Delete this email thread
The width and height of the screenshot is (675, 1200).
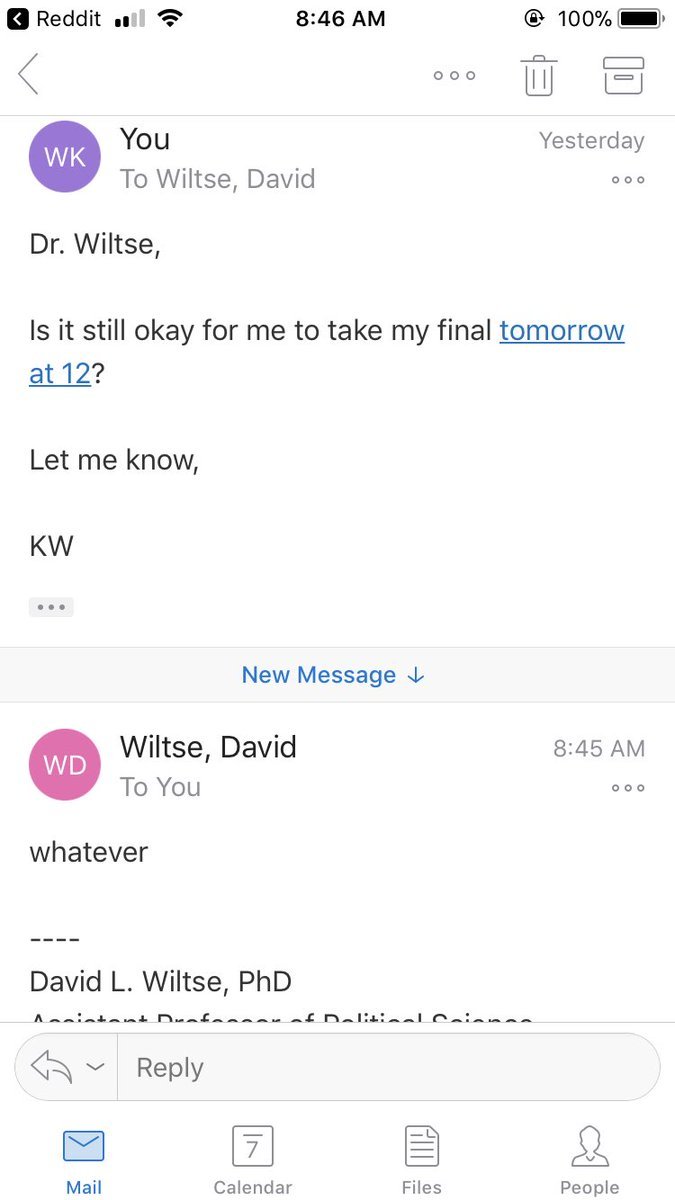[538, 76]
